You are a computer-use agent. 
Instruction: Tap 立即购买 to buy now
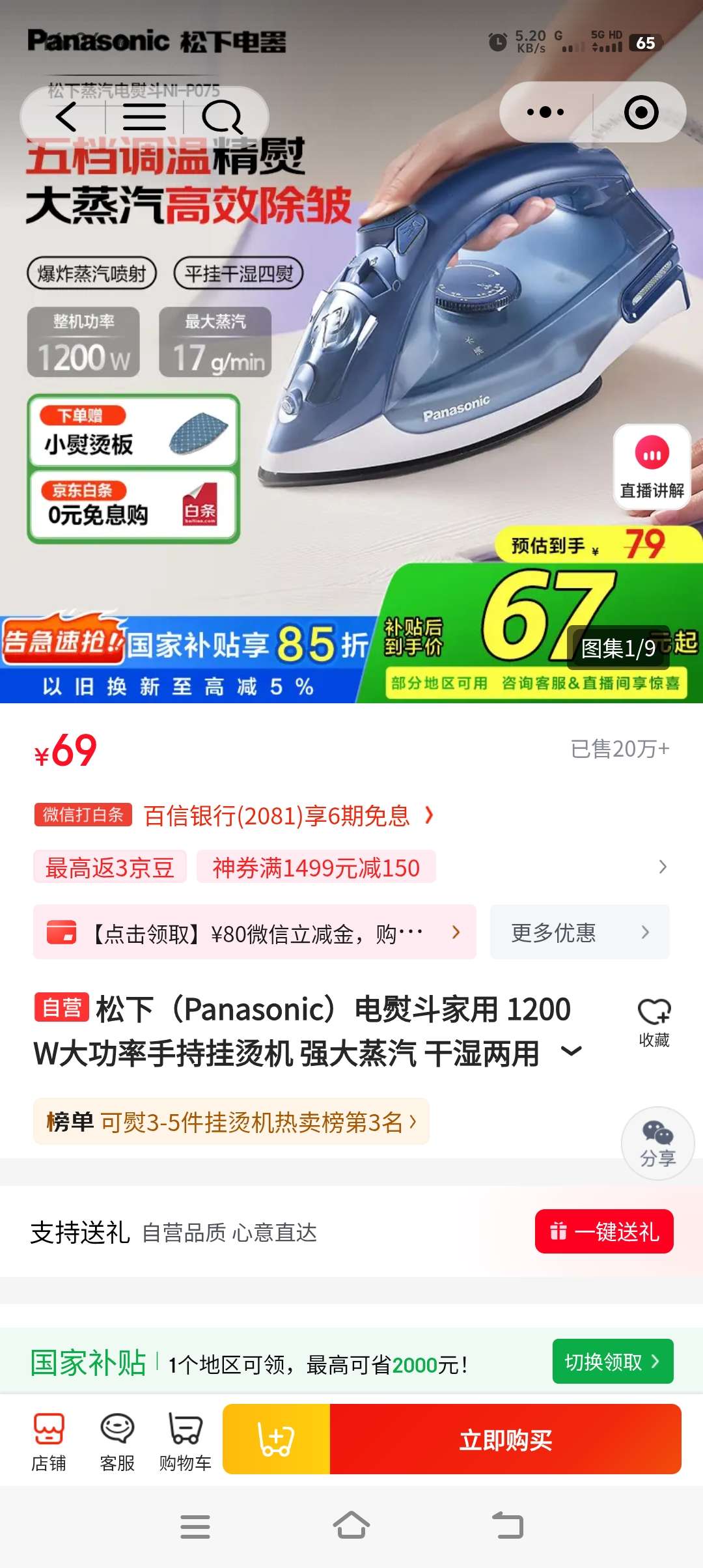point(505,1439)
